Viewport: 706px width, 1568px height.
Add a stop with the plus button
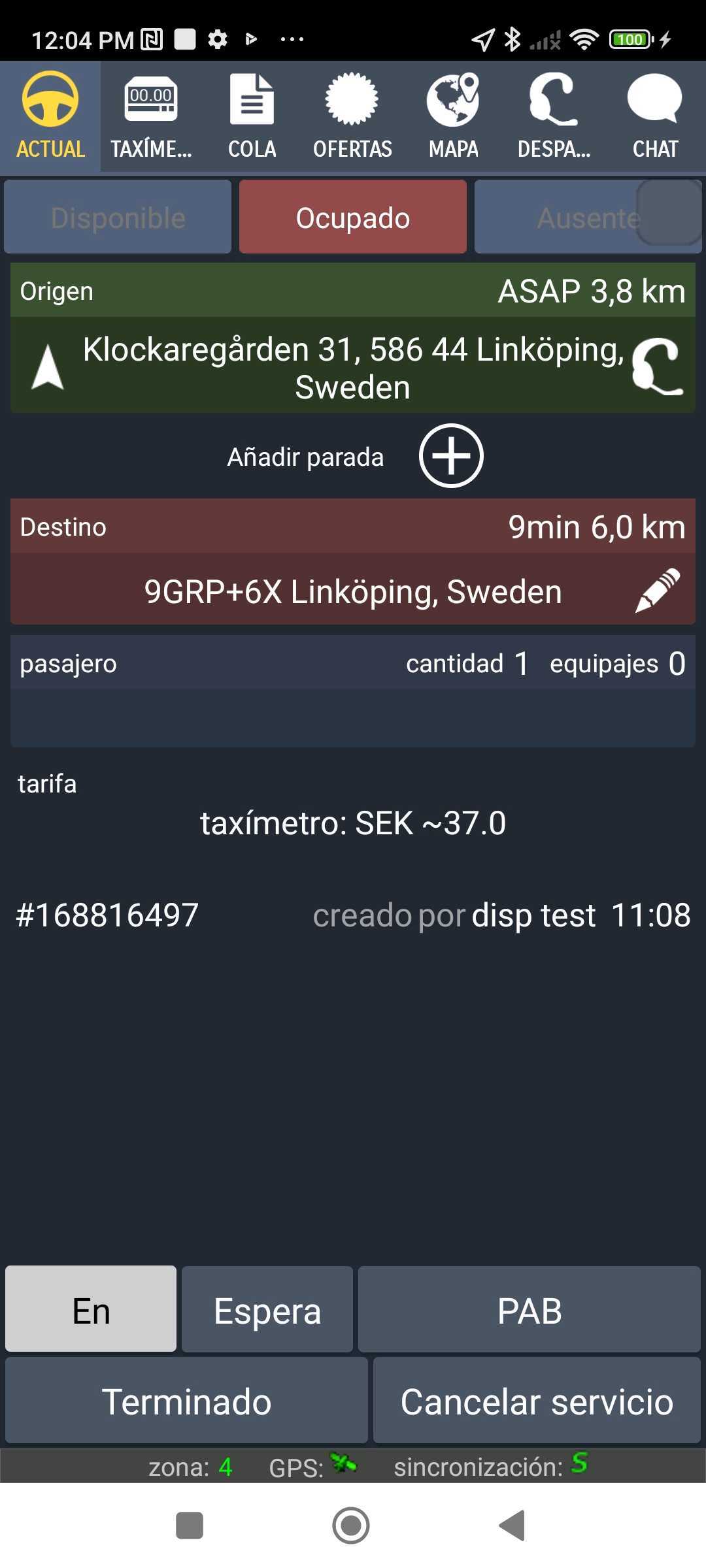coord(451,456)
